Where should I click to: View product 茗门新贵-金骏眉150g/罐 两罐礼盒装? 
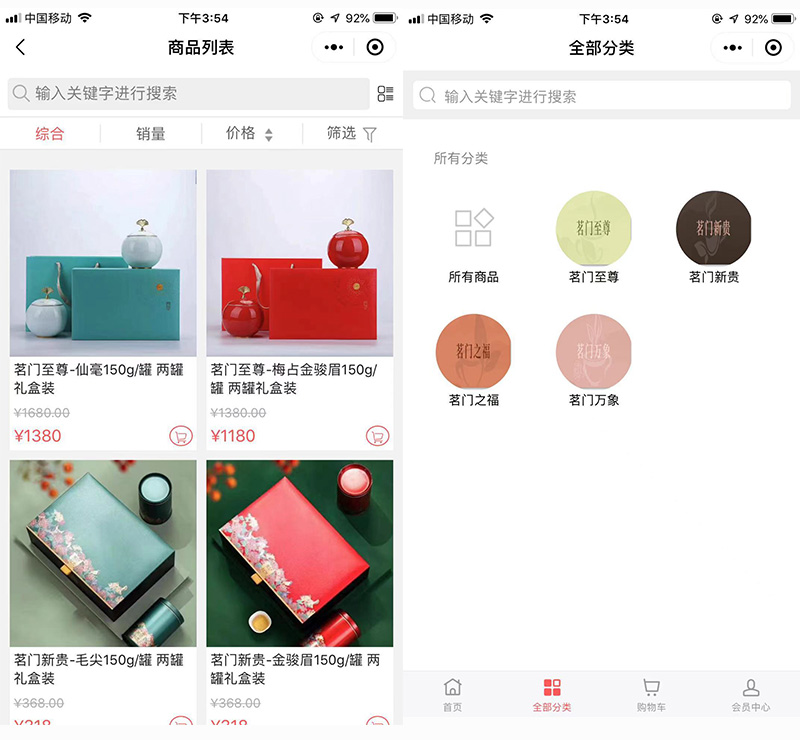[300, 553]
